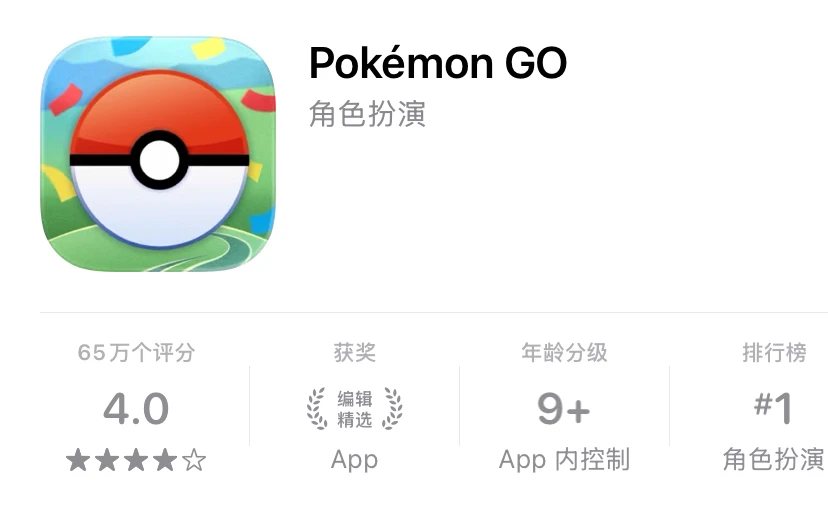Open the #1 角色扮演 chart ranking
The width and height of the screenshot is (828, 507).
pyautogui.click(x=774, y=407)
